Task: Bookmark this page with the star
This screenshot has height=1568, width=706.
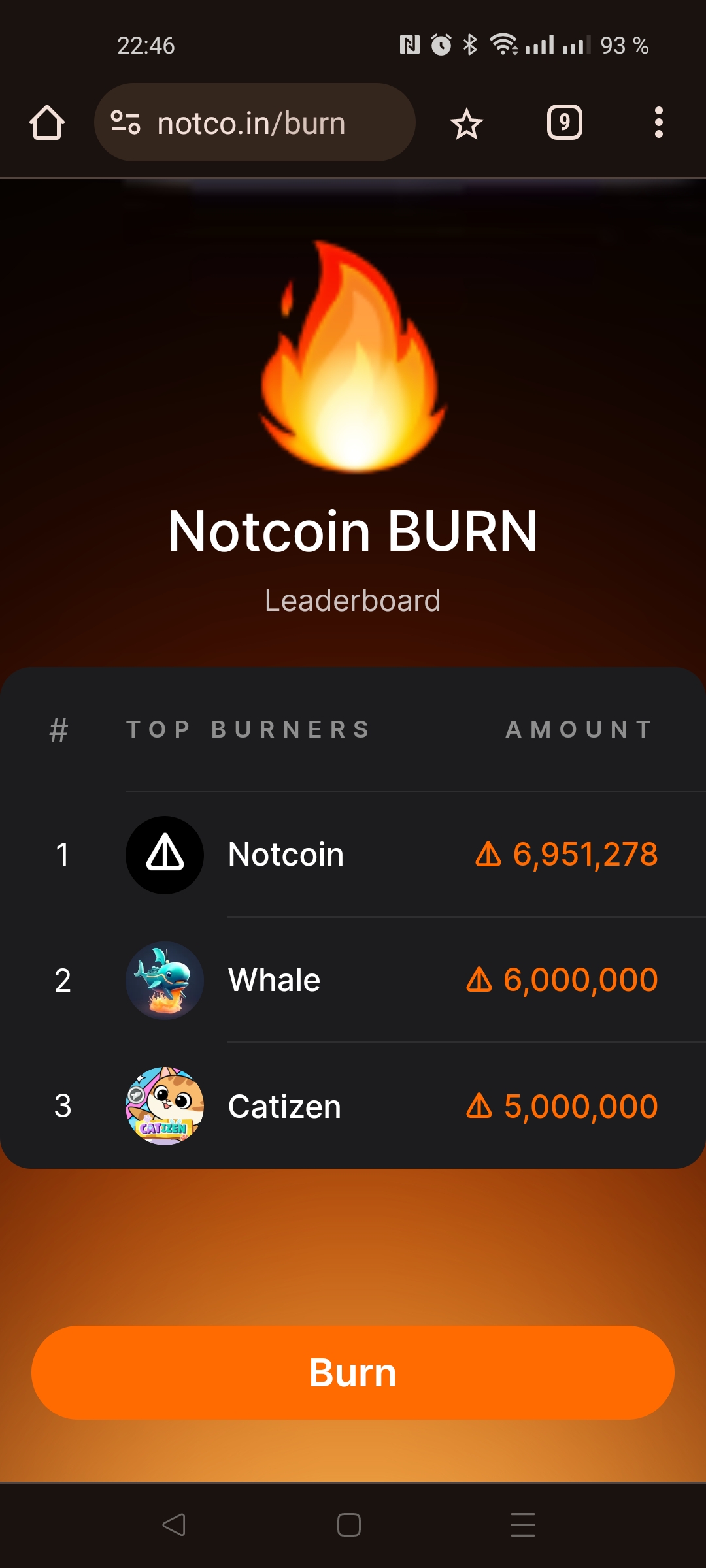Action: pyautogui.click(x=466, y=123)
